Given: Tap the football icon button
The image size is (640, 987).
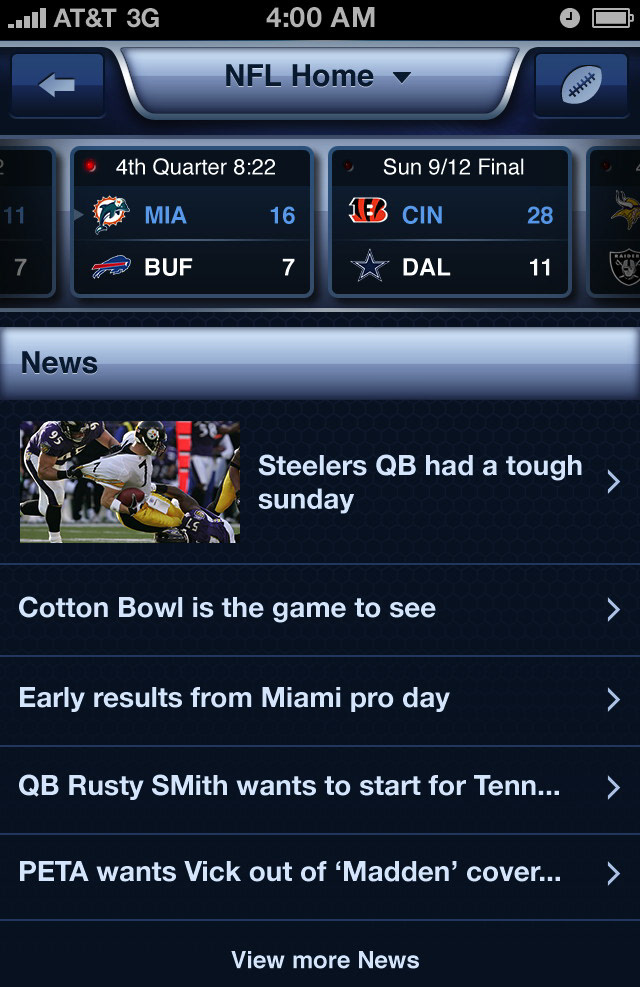Looking at the screenshot, I should (x=581, y=86).
